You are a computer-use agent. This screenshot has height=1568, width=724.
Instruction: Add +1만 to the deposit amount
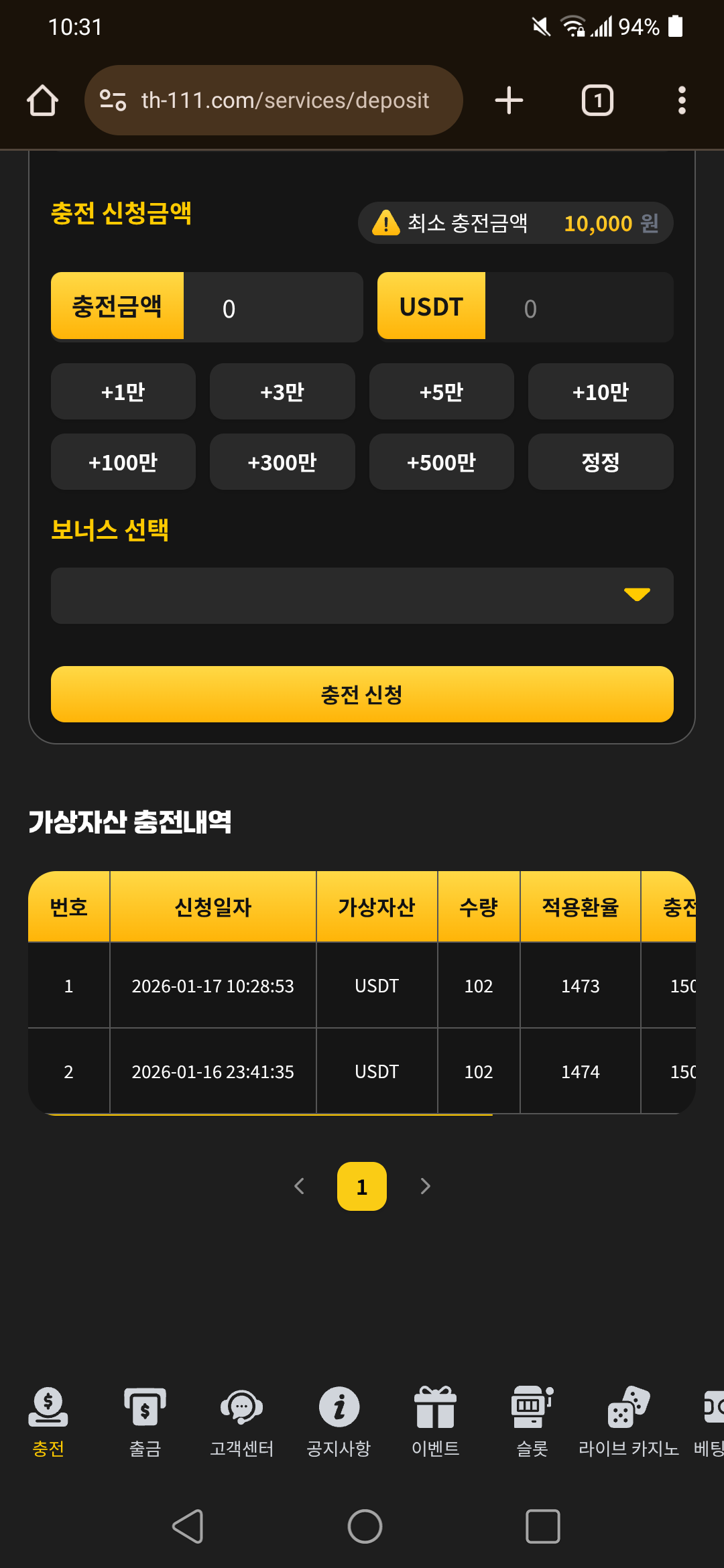[x=123, y=392]
